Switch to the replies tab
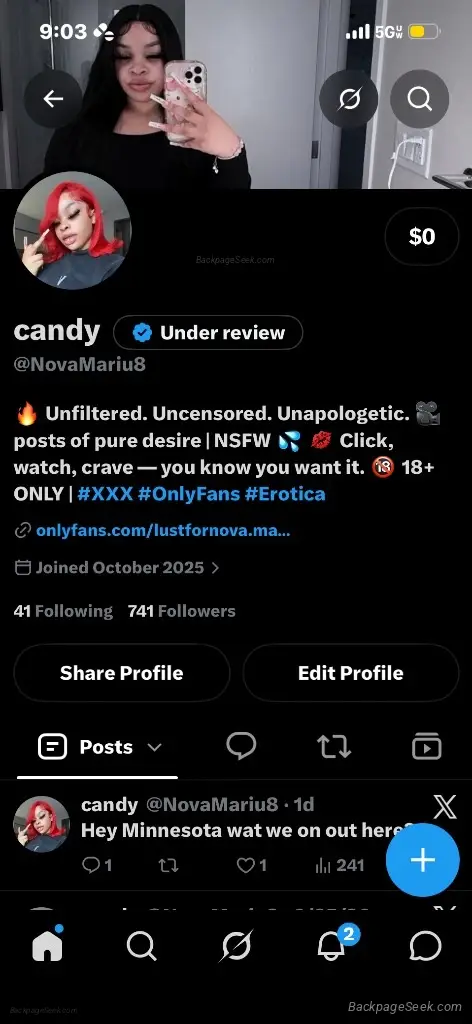 241,746
